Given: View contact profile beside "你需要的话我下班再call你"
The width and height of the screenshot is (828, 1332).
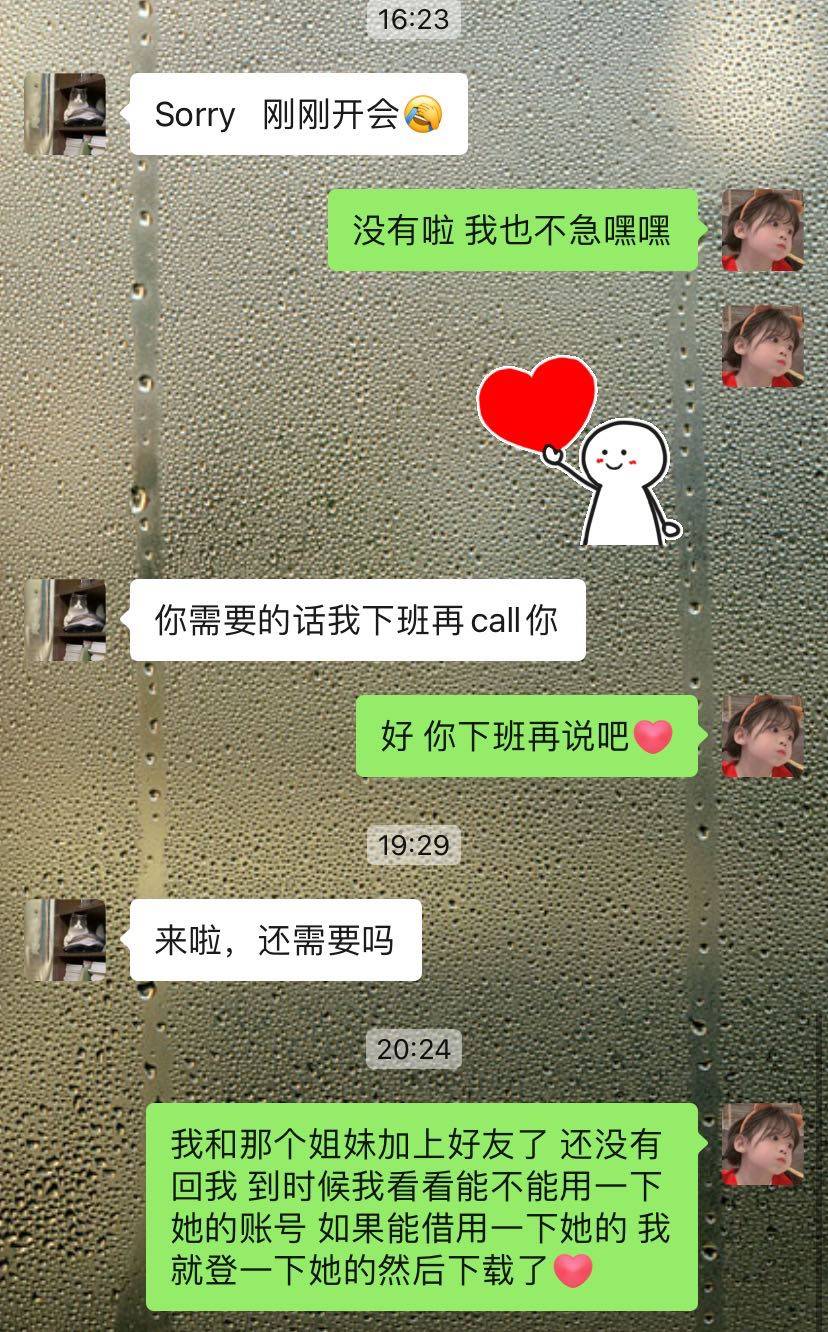Looking at the screenshot, I should 65,620.
